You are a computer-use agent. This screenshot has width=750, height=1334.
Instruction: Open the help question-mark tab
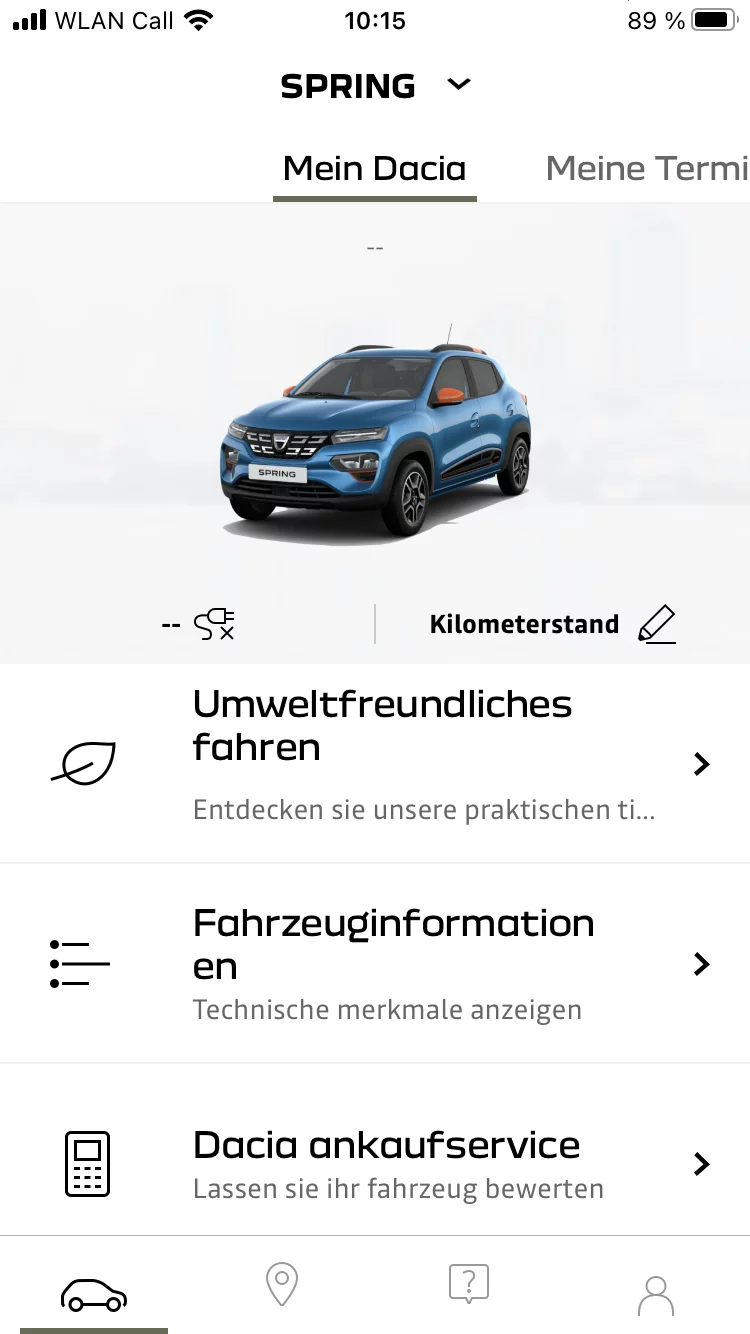tap(469, 1284)
